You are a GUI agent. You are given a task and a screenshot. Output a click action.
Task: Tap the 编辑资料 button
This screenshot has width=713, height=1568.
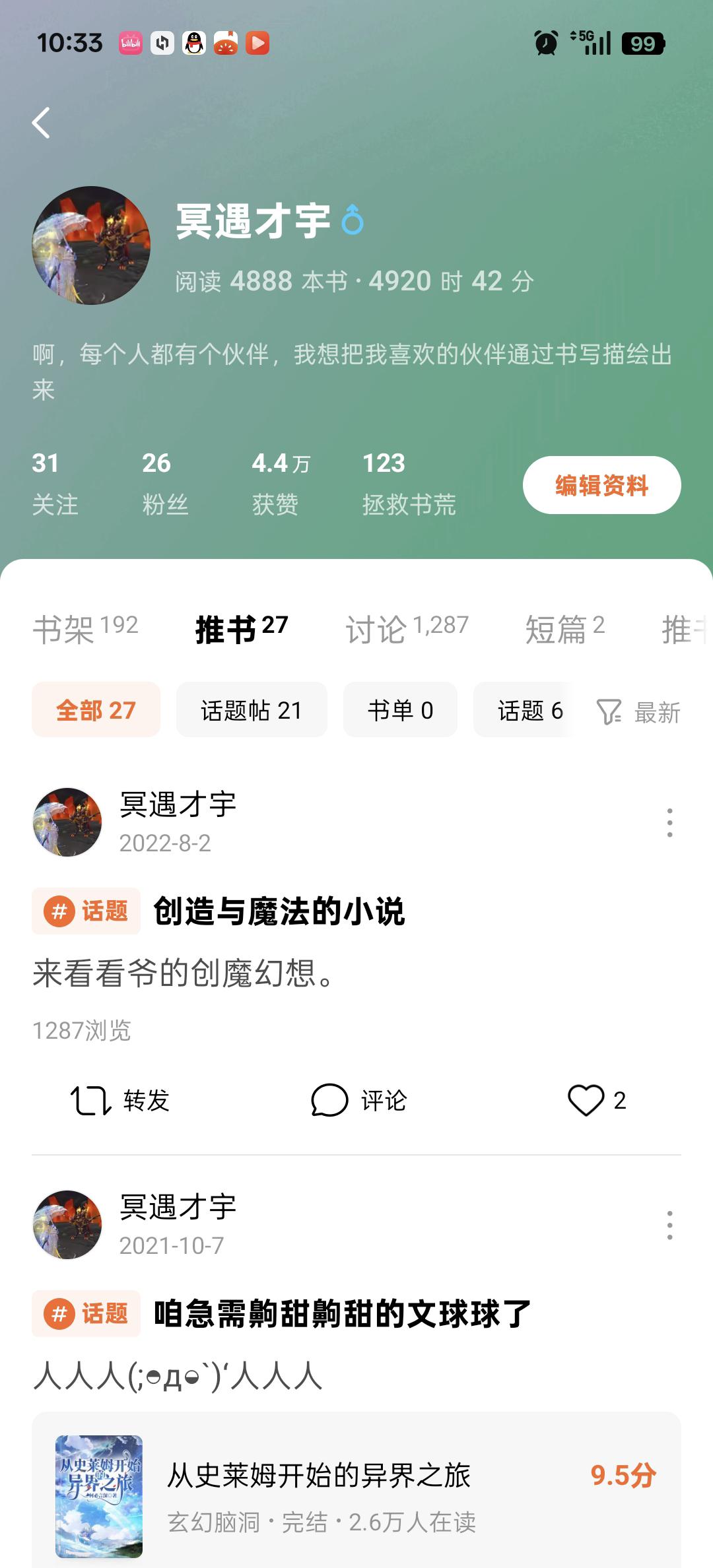click(x=601, y=485)
